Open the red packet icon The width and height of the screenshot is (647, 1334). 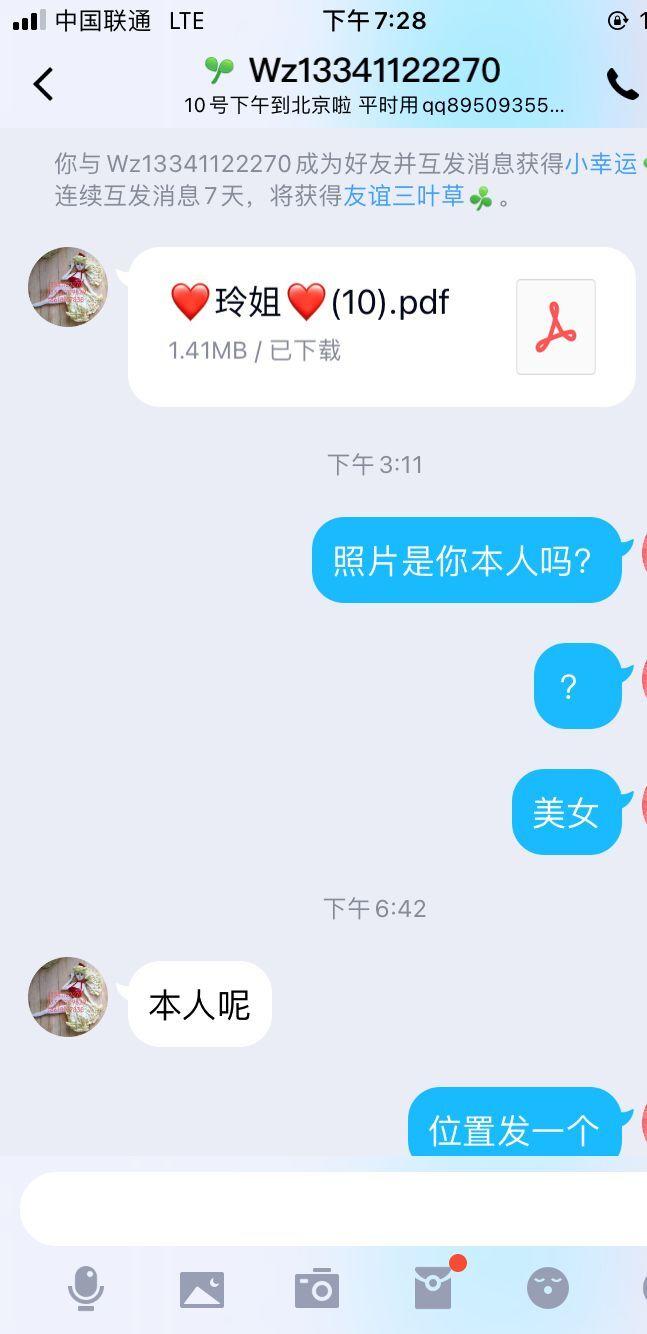434,1288
